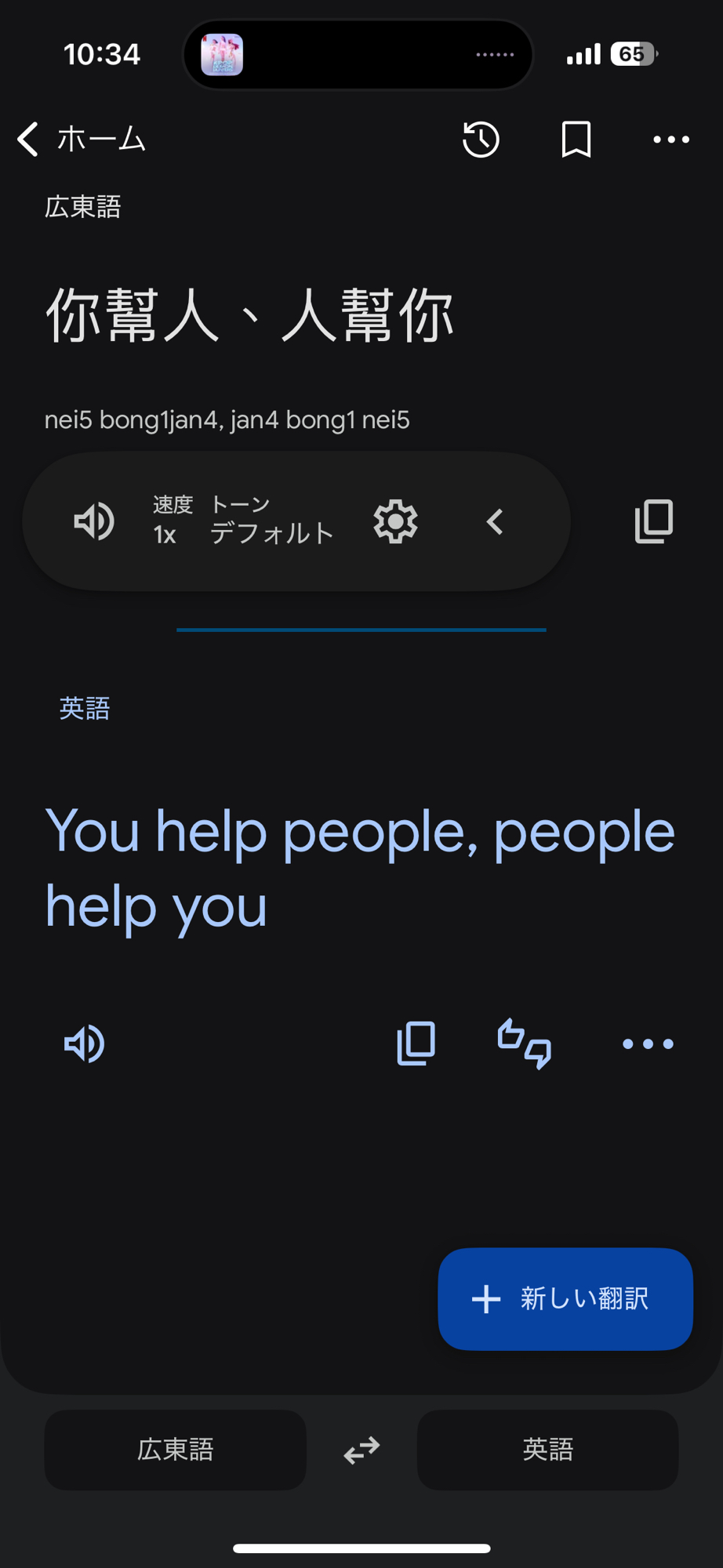This screenshot has width=723, height=1568.
Task: Start a 新しい翻訳
Action: [x=565, y=1299]
